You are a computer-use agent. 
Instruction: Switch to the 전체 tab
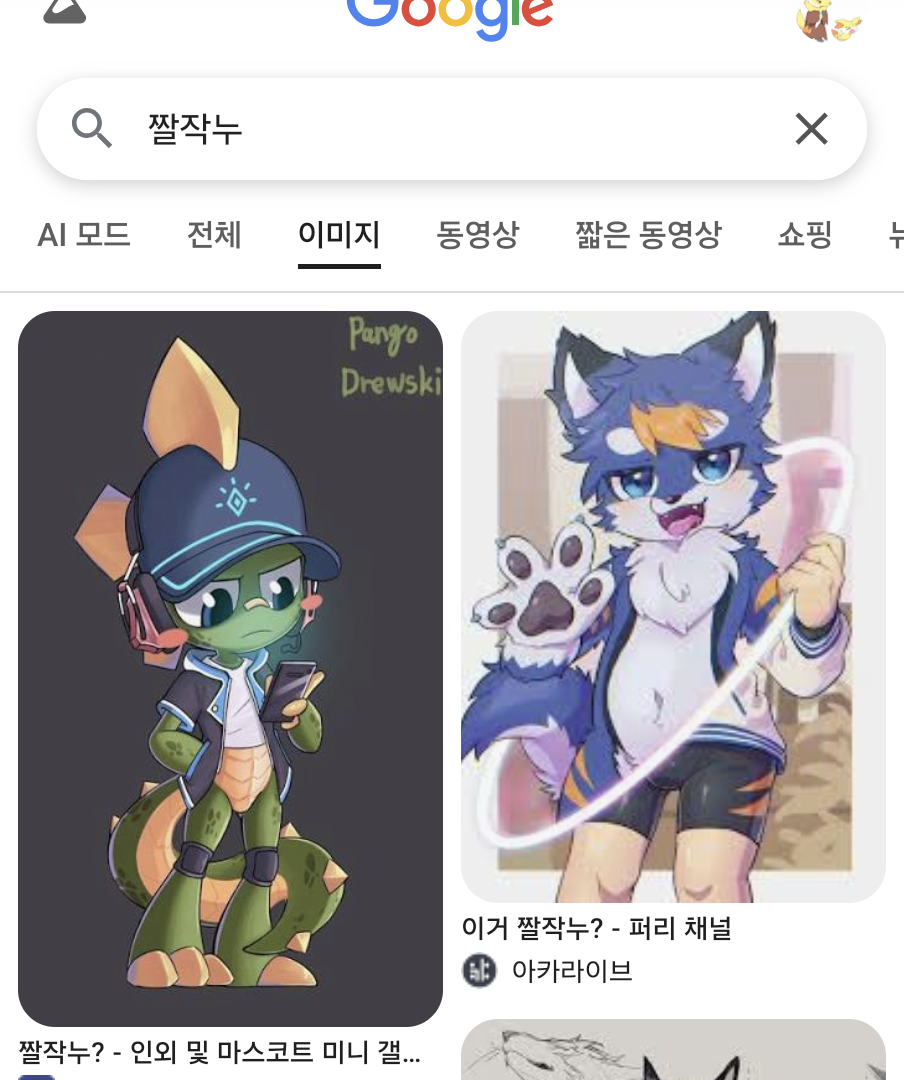point(214,235)
